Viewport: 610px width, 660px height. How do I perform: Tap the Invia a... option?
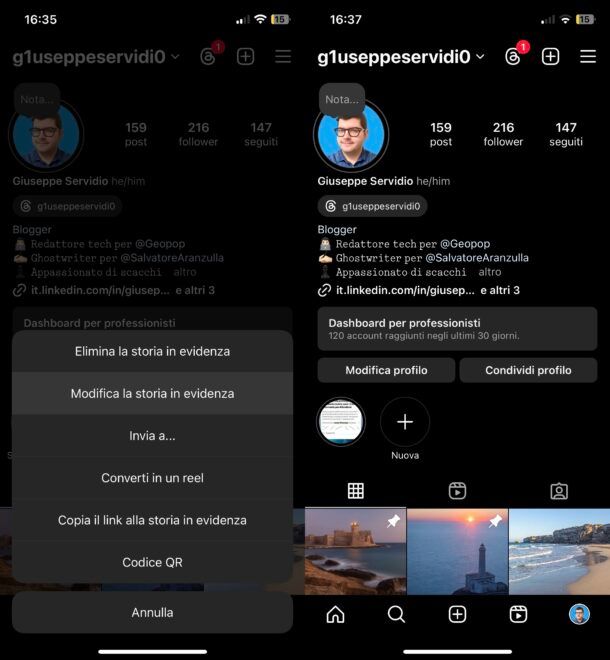[x=152, y=436]
